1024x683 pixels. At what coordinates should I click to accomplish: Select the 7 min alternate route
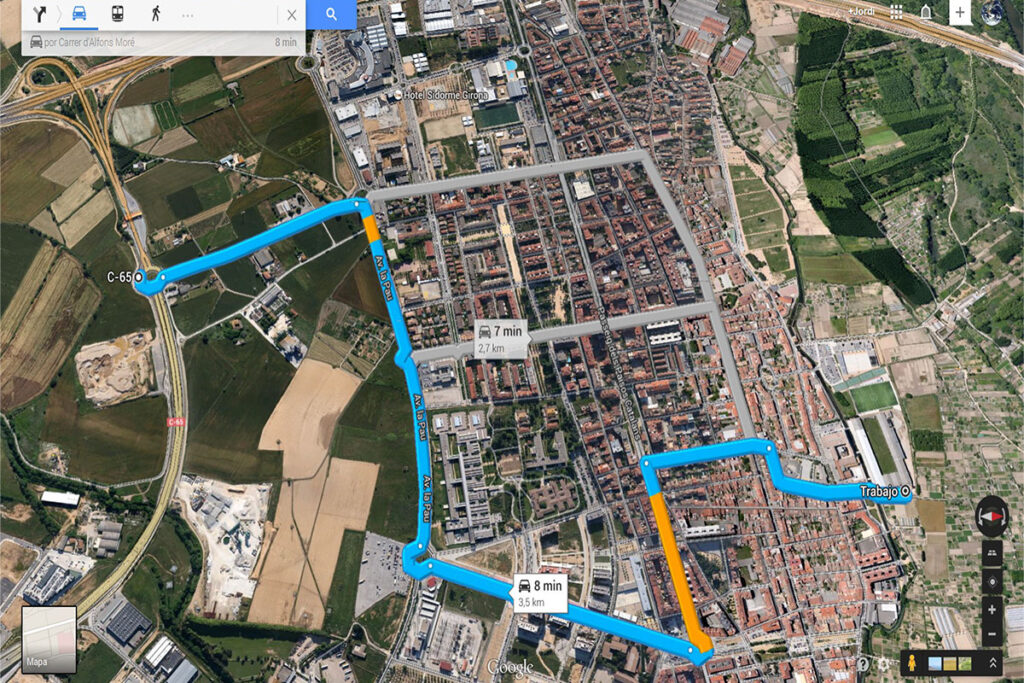[500, 338]
